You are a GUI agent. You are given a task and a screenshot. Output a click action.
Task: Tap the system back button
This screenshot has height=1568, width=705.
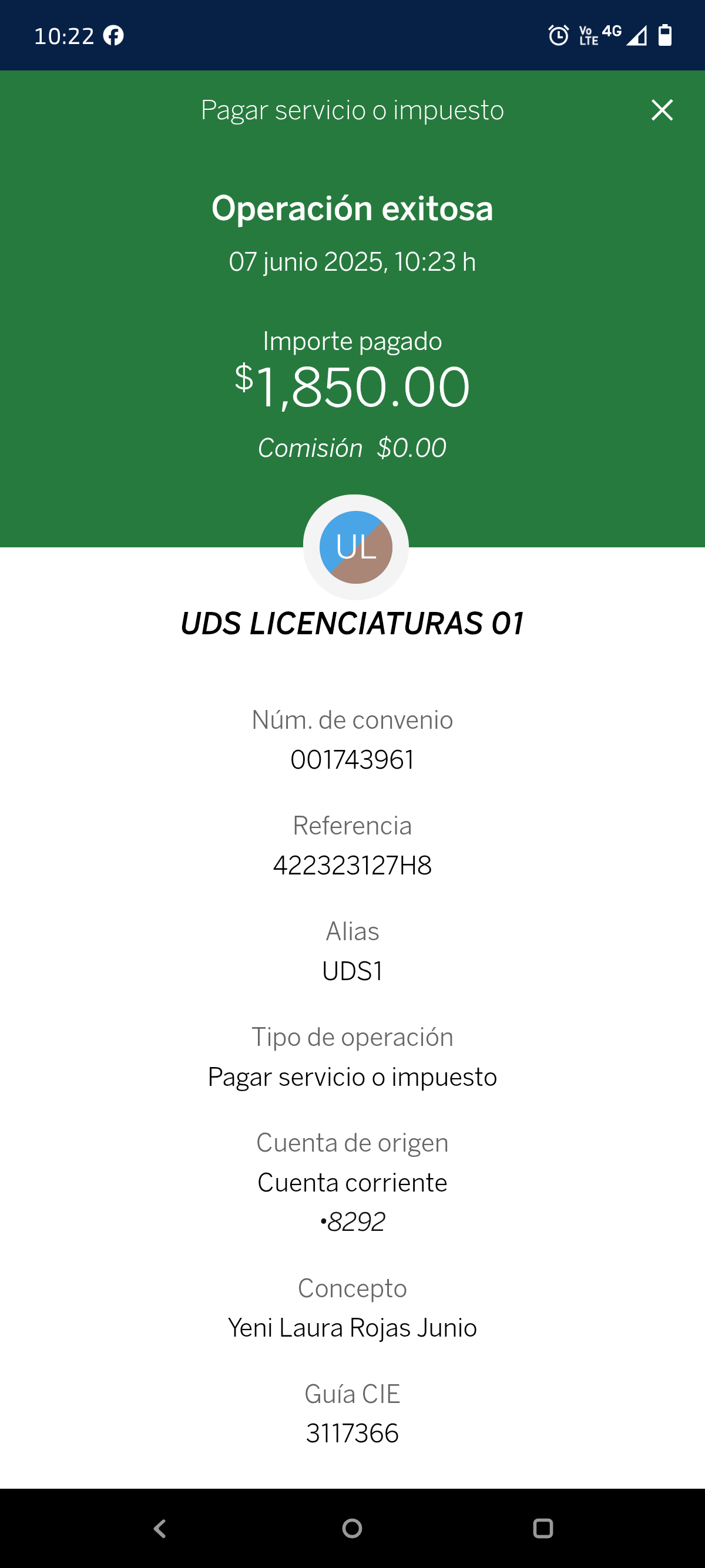pos(160,1529)
